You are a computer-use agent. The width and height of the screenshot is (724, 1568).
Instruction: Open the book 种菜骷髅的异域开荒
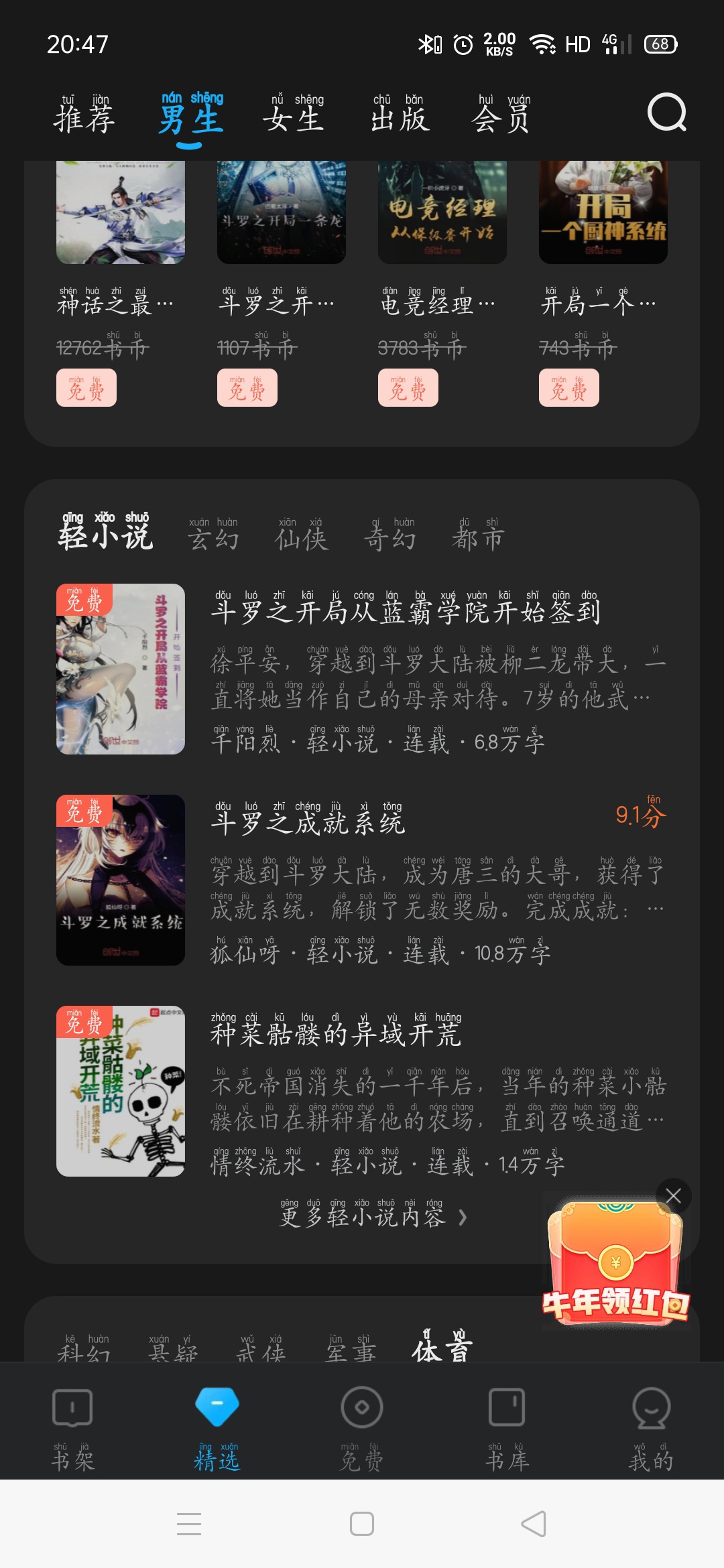pyautogui.click(x=336, y=1033)
